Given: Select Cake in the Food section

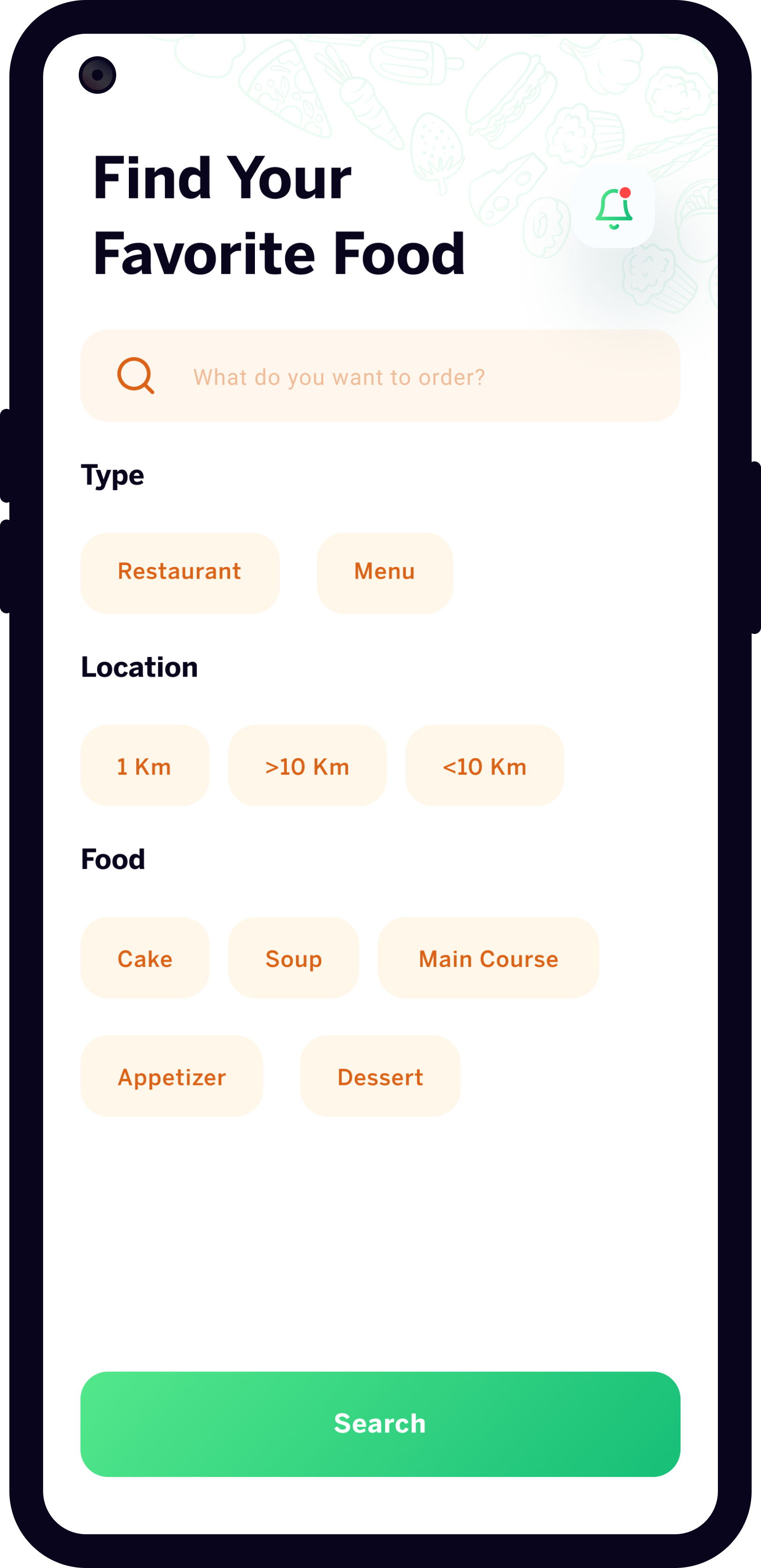Looking at the screenshot, I should 144,958.
